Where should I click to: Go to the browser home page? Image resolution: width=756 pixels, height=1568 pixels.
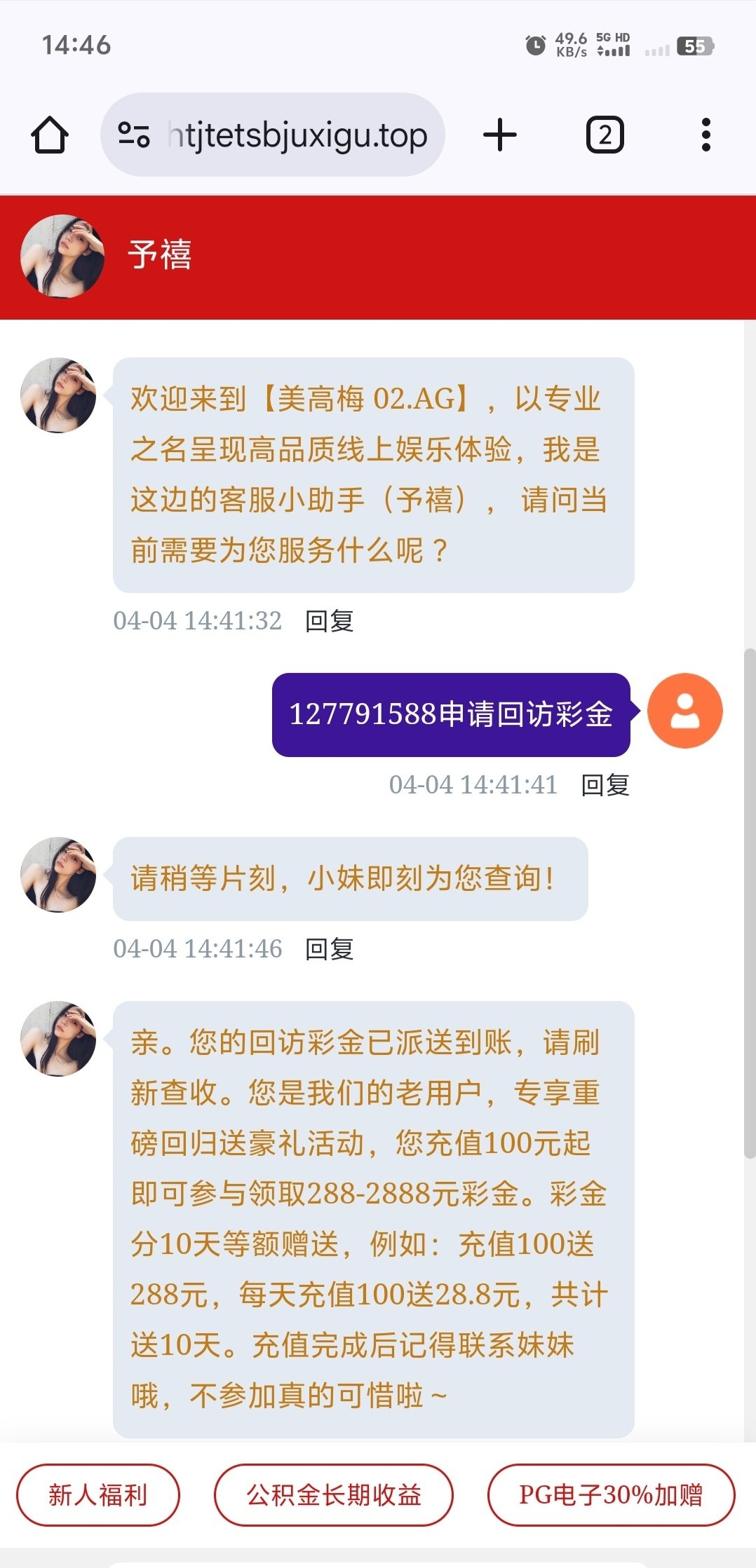(x=50, y=135)
